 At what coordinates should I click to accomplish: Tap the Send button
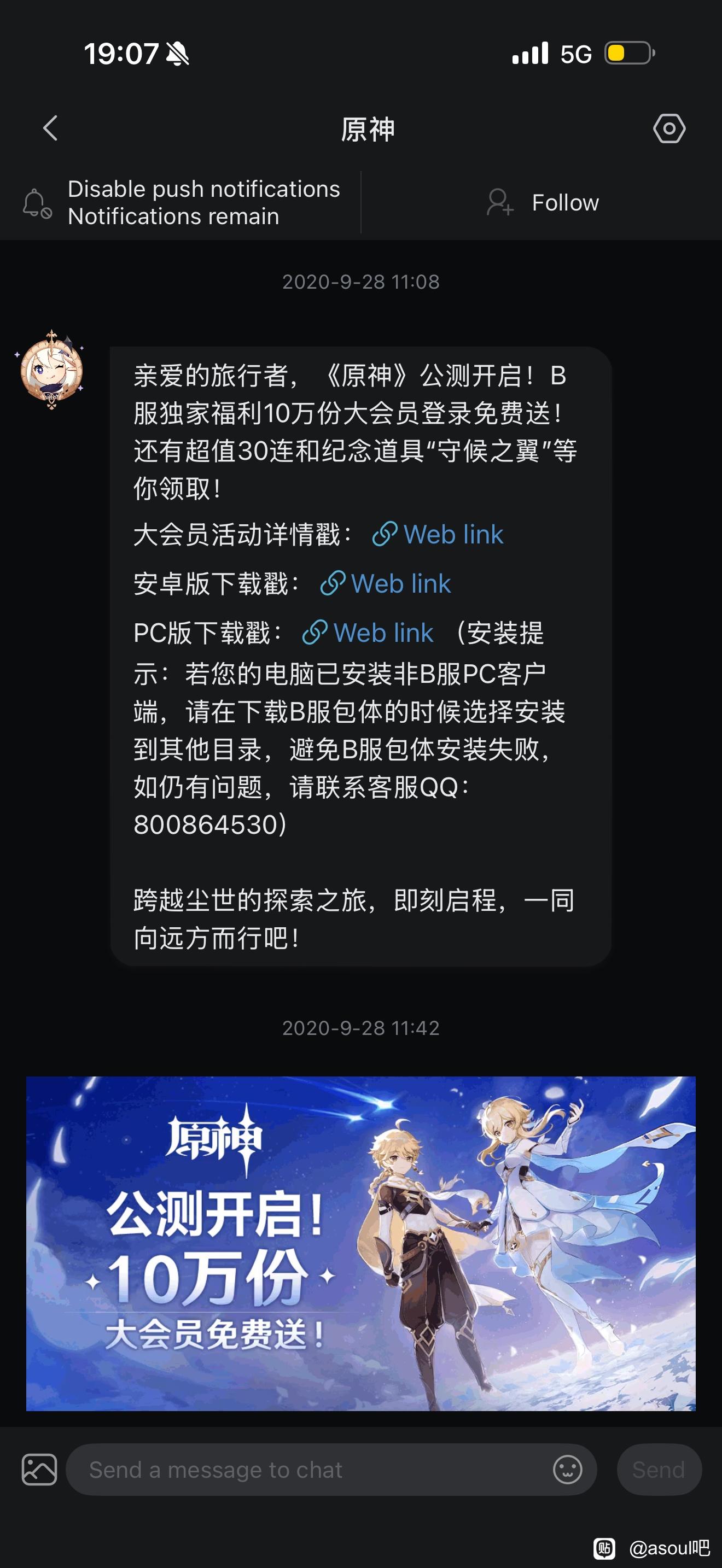click(658, 1470)
